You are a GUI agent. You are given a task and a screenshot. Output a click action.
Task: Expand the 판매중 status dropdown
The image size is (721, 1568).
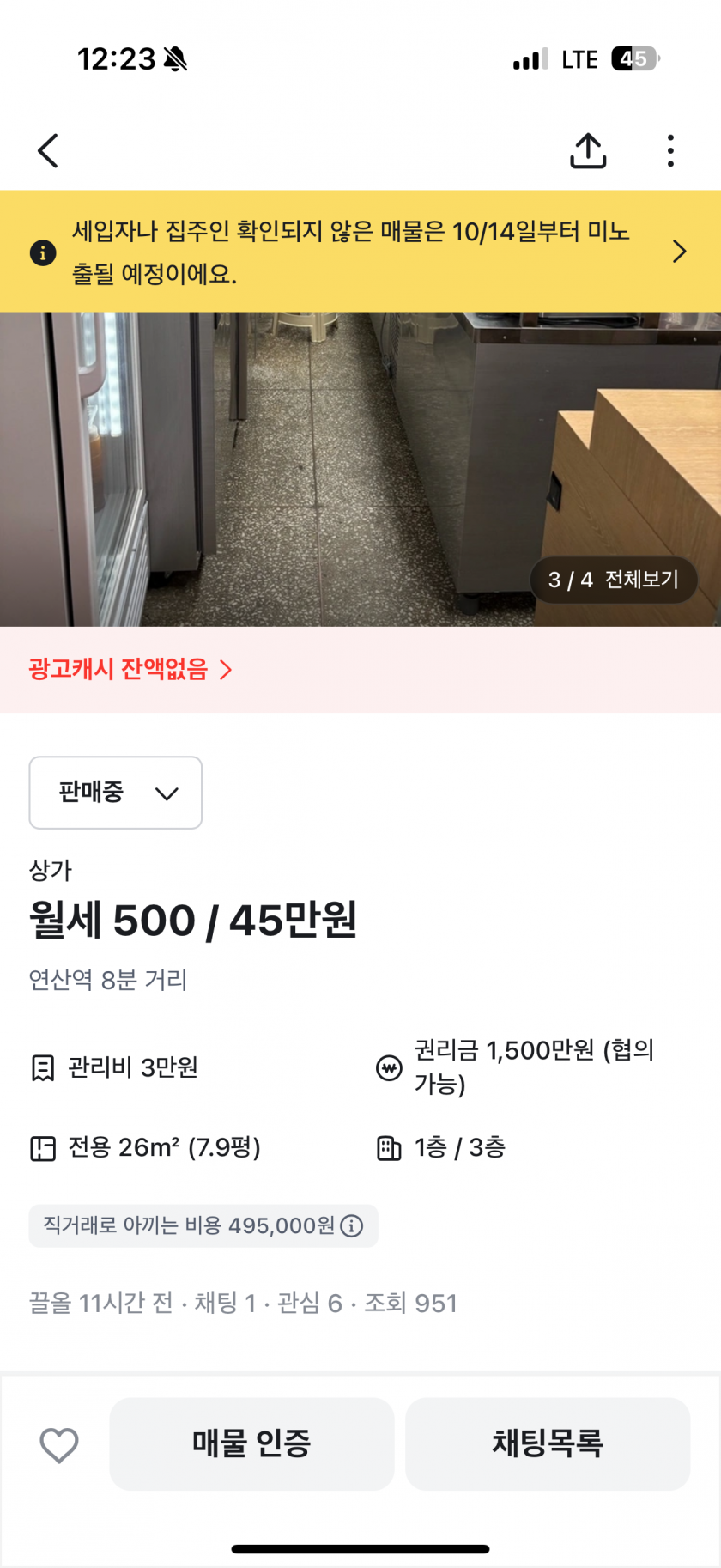(x=116, y=793)
